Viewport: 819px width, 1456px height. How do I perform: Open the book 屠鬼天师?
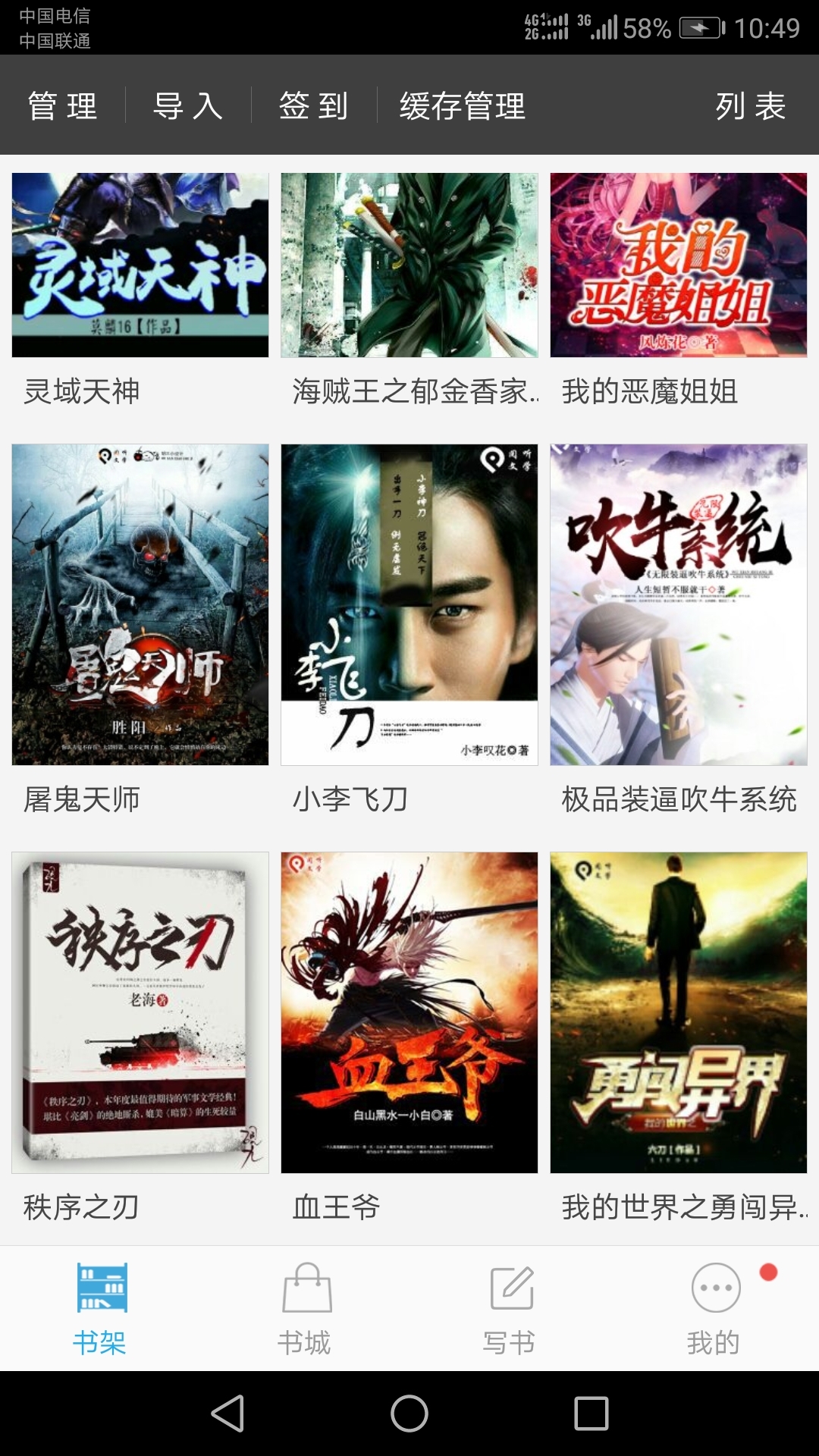point(140,604)
